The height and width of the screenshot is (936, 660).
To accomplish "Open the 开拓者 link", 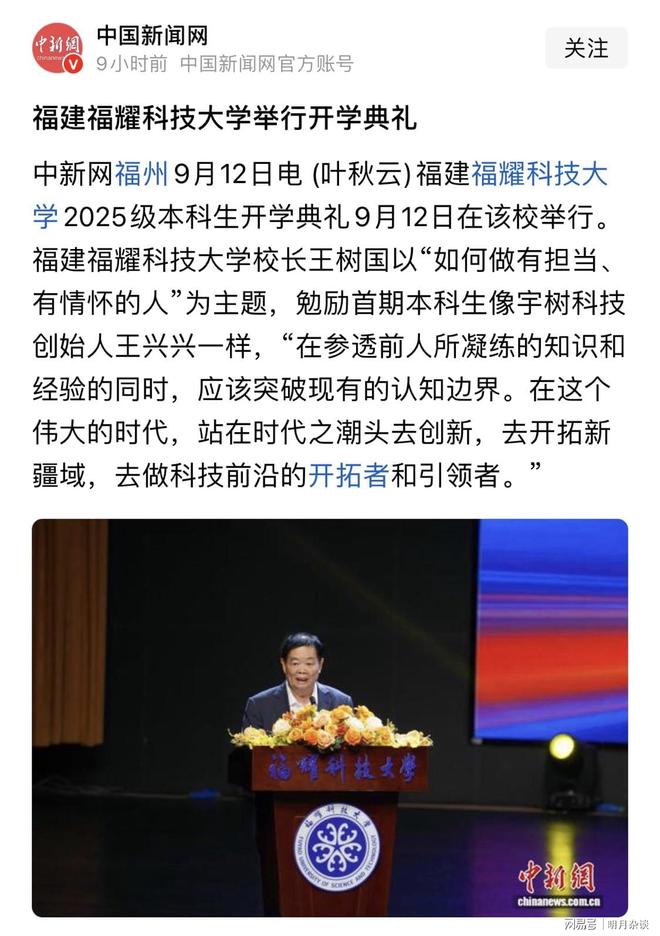I will pos(347,475).
